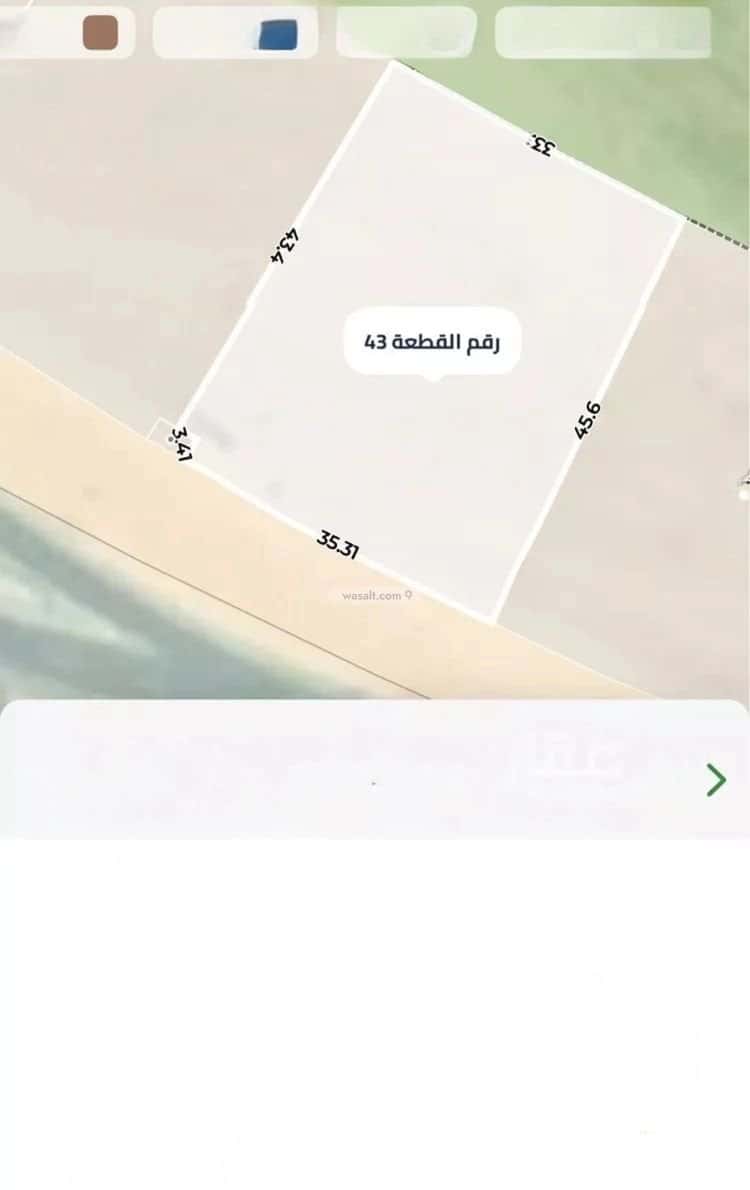Select the chip with the blue square

click(x=235, y=34)
